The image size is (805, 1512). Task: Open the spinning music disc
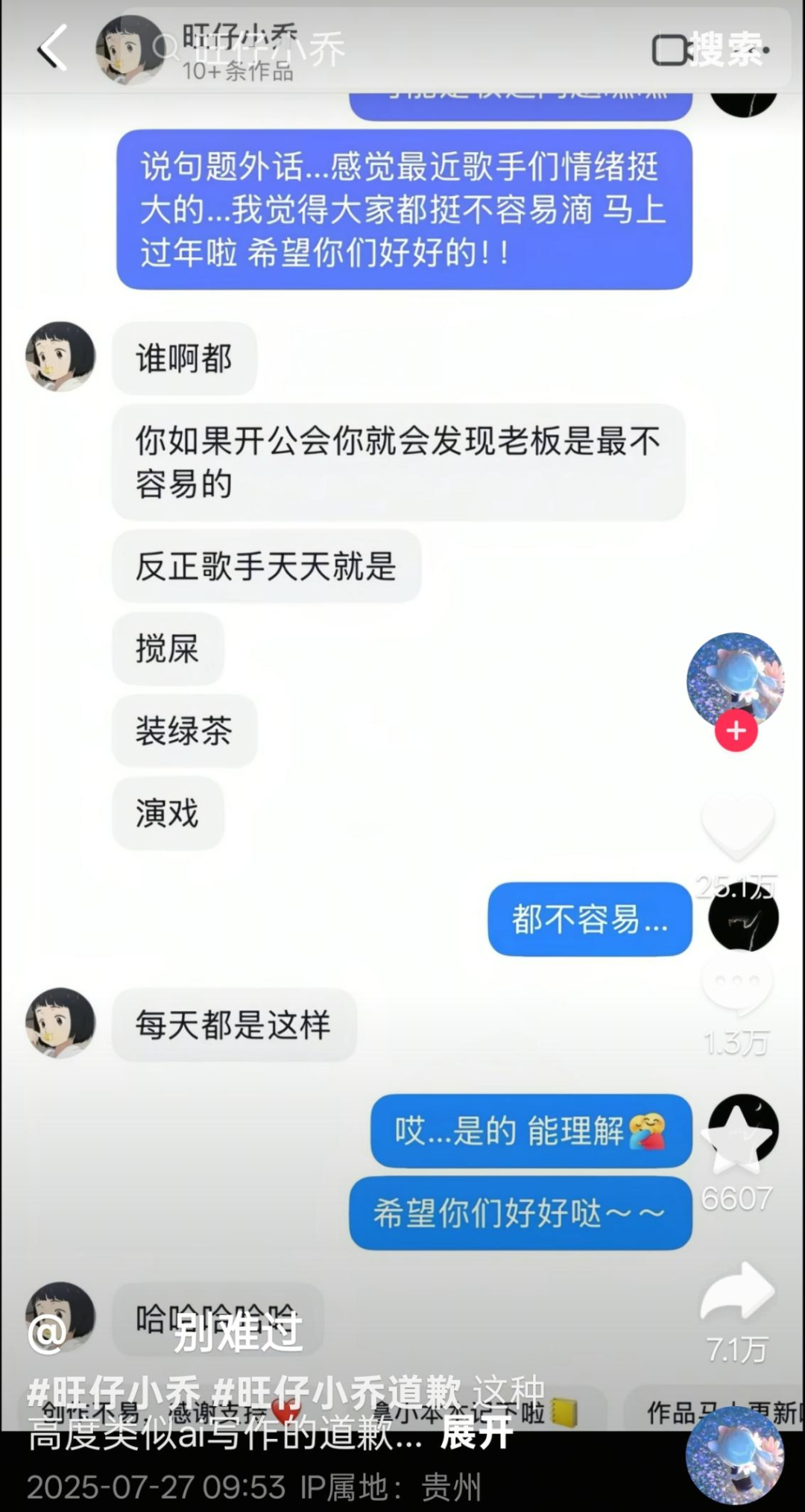click(x=734, y=1455)
